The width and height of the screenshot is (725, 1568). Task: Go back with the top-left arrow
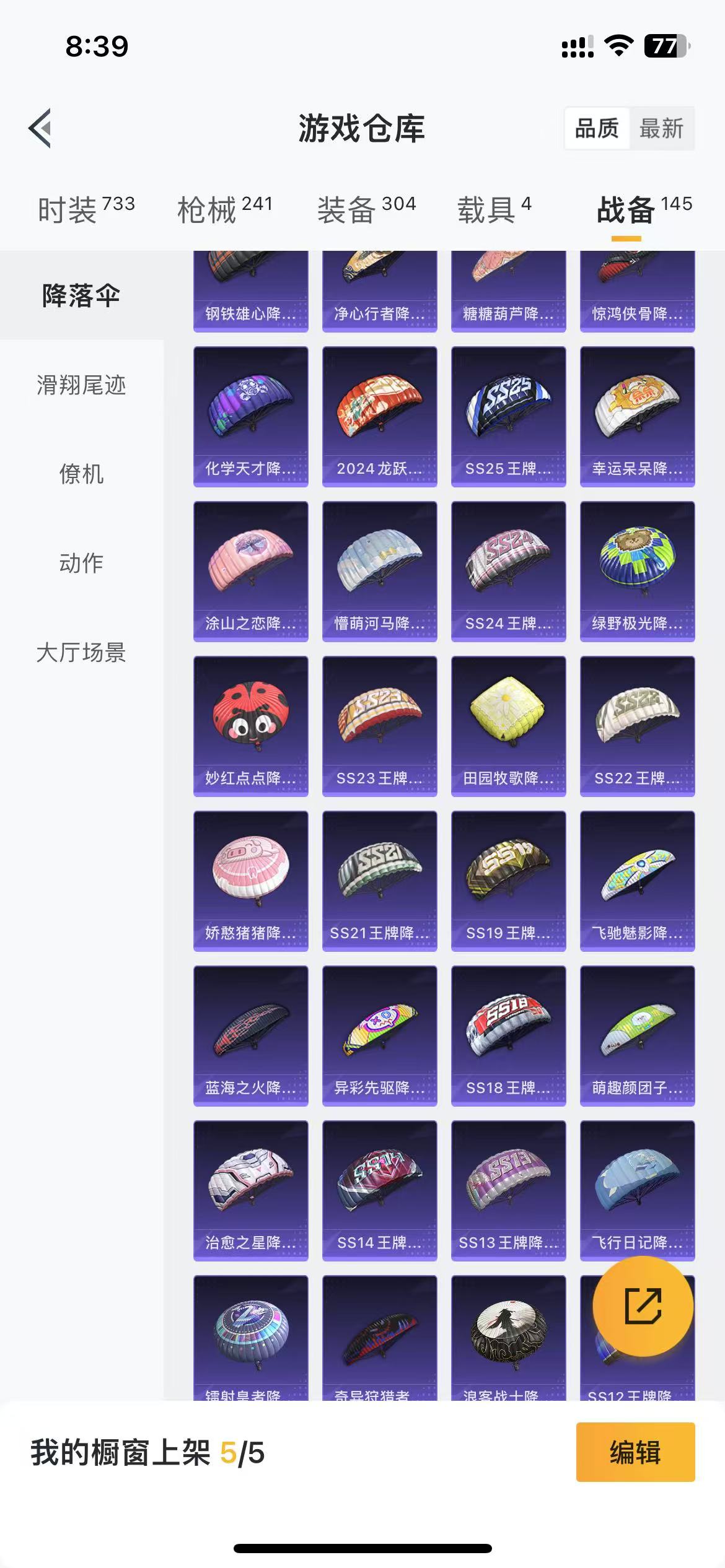40,128
